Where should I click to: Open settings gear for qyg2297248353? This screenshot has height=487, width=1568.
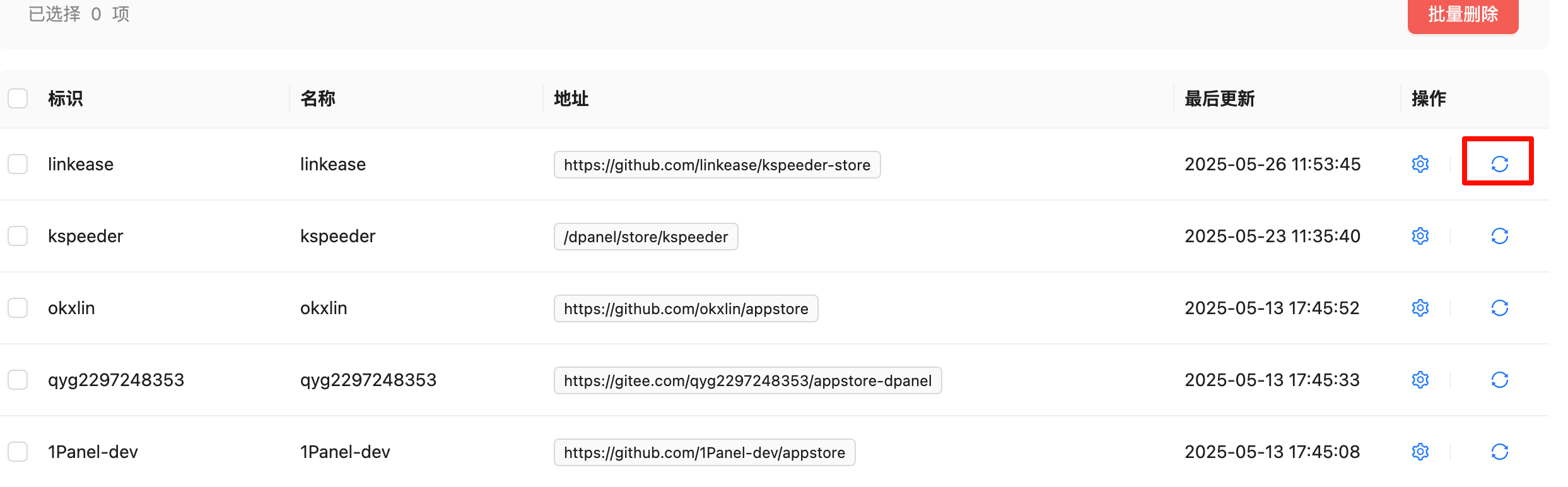[x=1420, y=380]
